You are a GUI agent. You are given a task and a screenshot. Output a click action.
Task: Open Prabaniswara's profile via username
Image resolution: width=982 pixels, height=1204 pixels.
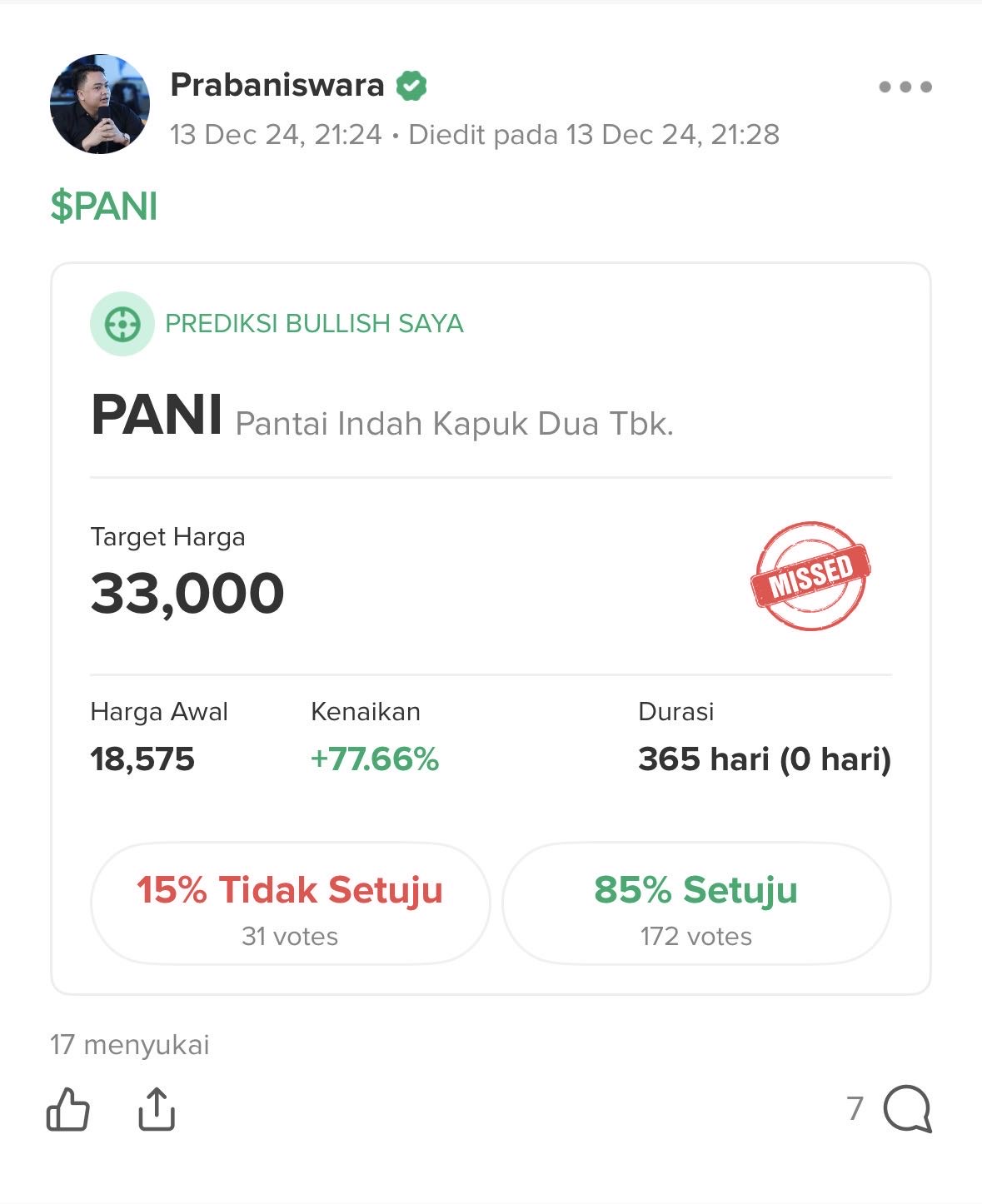(x=278, y=84)
